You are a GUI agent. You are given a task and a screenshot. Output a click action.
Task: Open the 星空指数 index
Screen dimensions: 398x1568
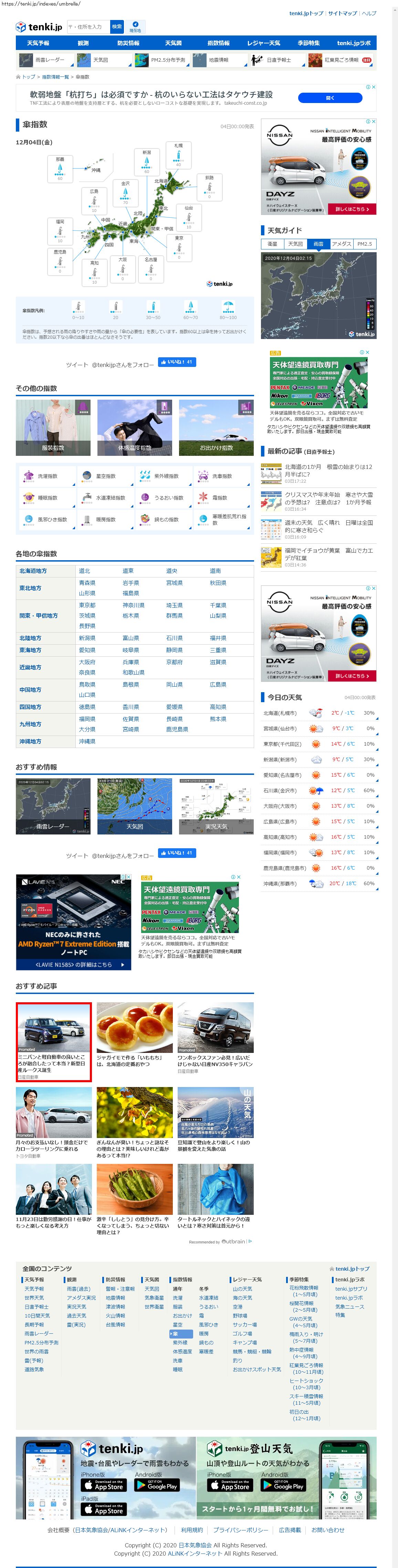pyautogui.click(x=105, y=476)
